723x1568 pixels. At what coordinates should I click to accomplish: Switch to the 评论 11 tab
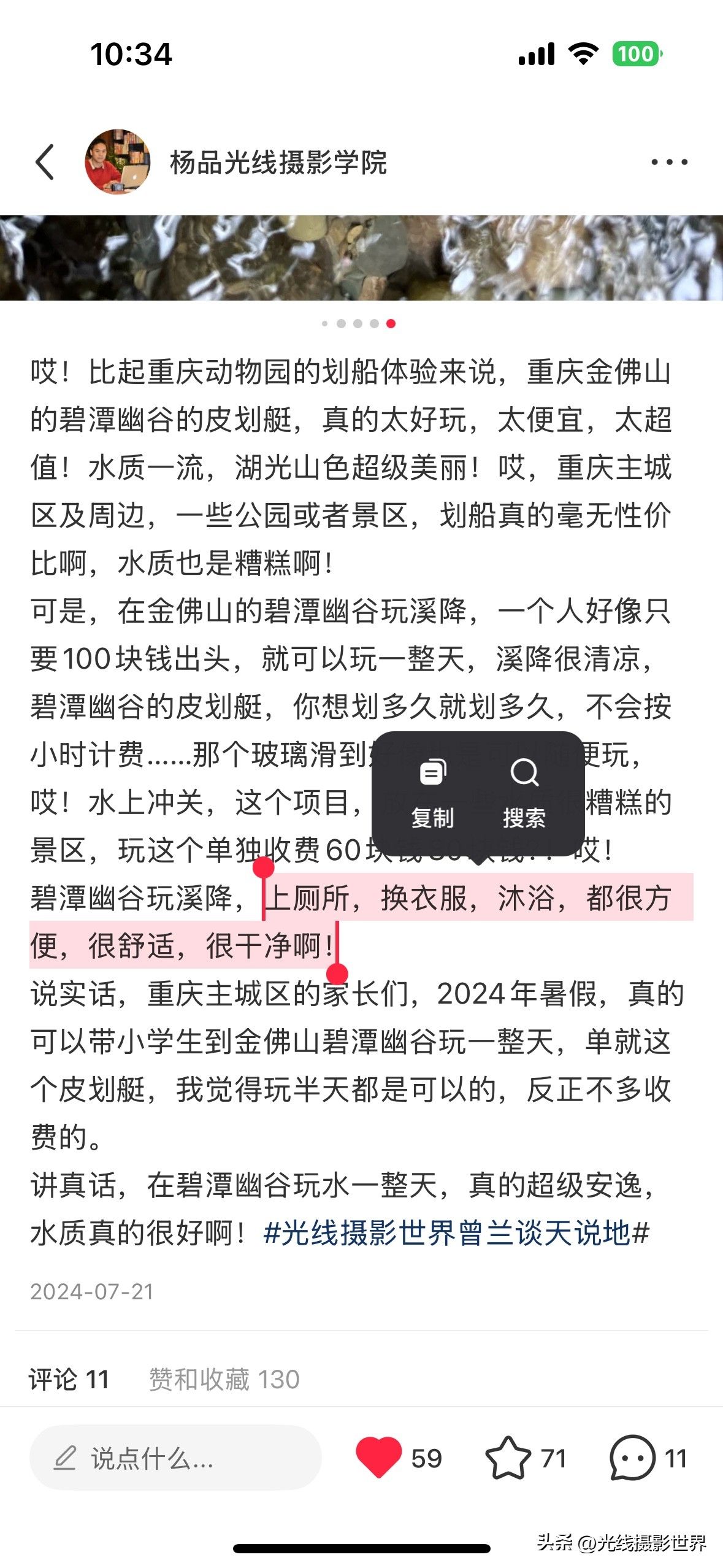click(x=69, y=1379)
